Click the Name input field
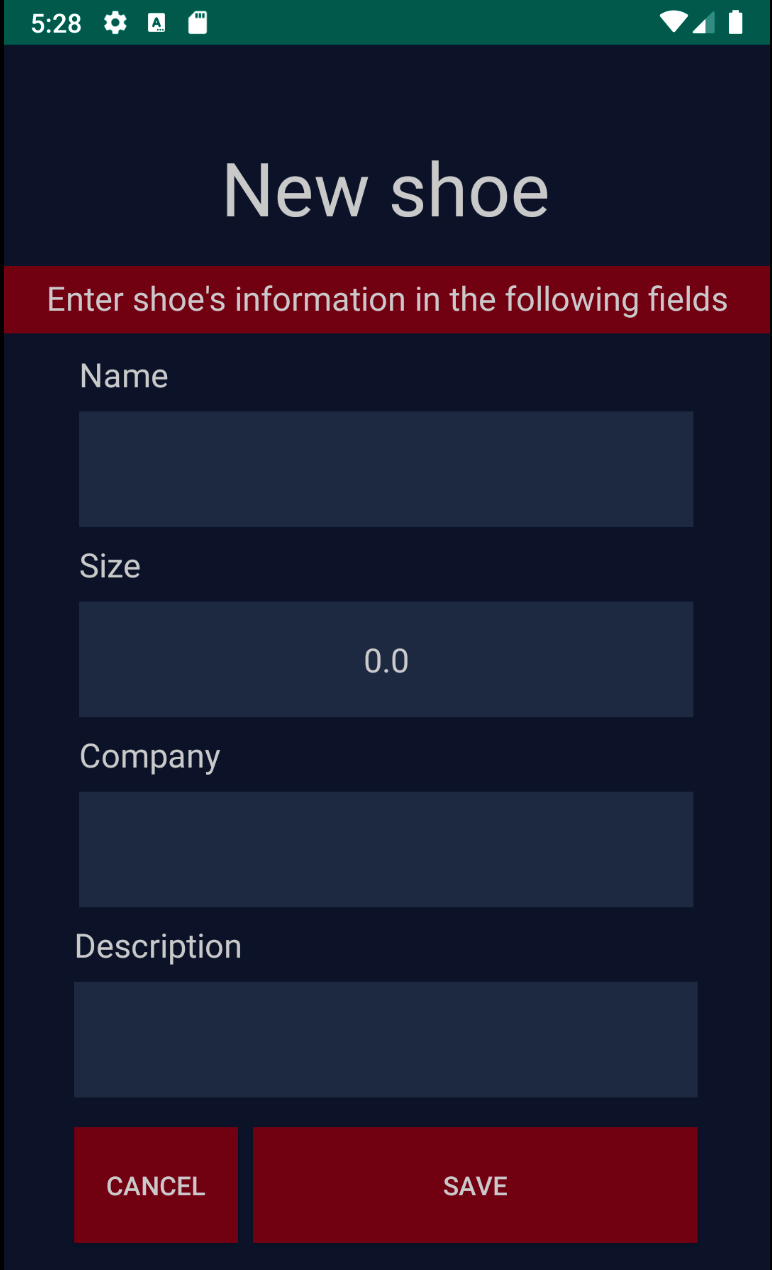Image resolution: width=772 pixels, height=1270 pixels. 386,468
